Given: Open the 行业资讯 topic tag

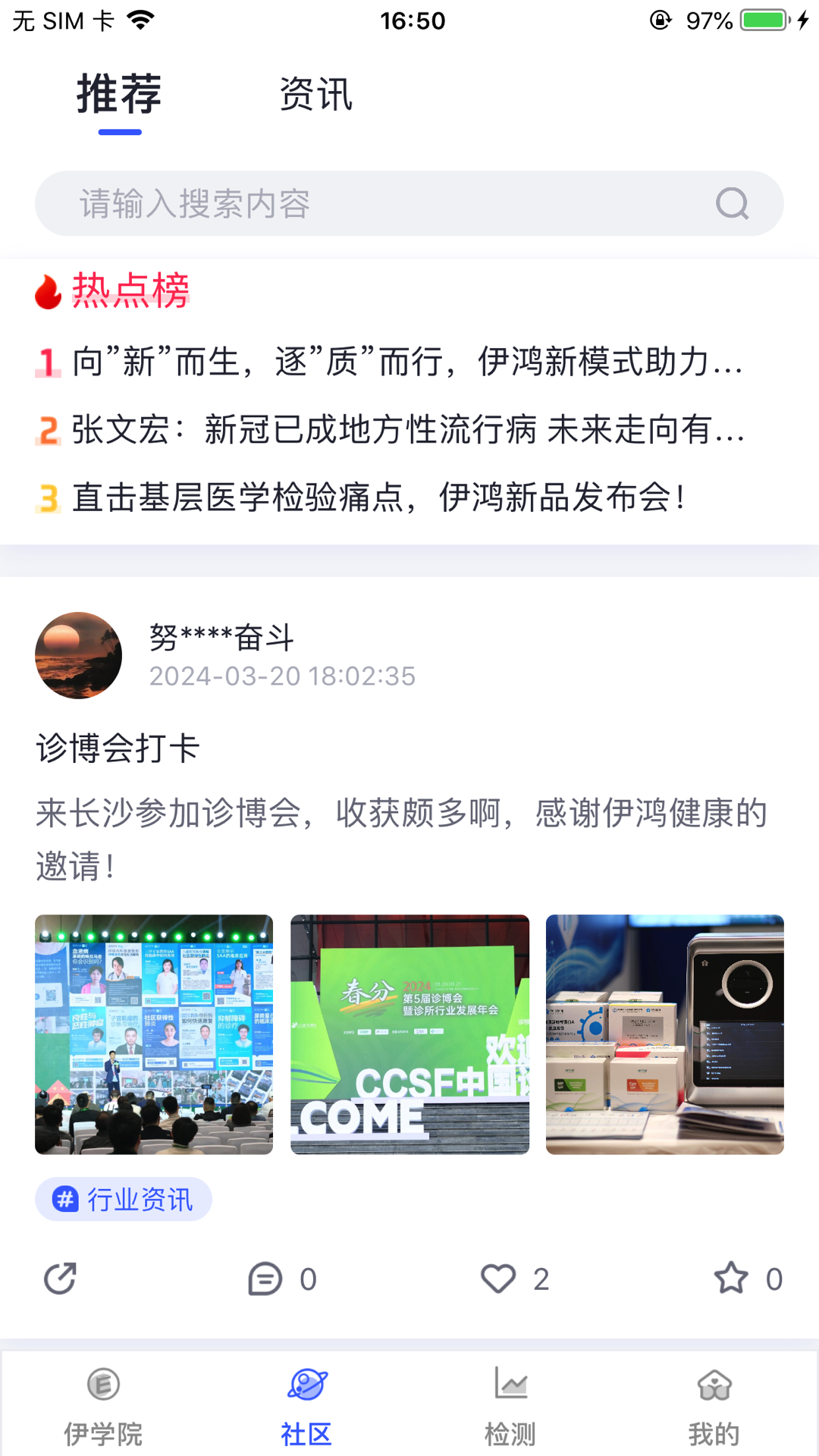Looking at the screenshot, I should [x=123, y=1199].
